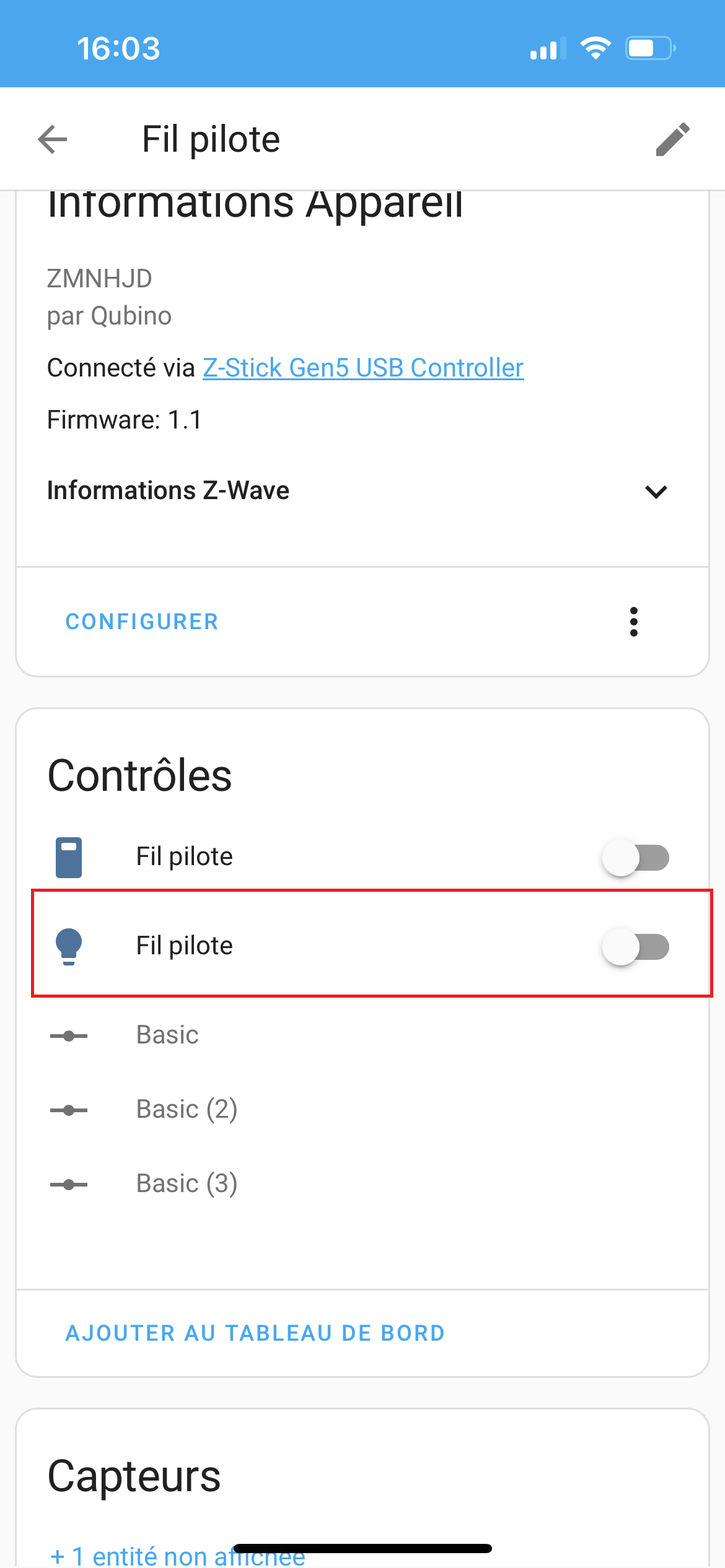The image size is (725, 1568).
Task: Open the Basic (3) entity row
Action: (x=362, y=1184)
